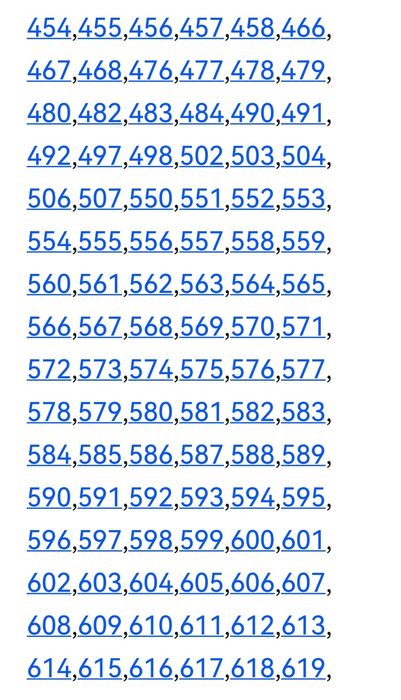401x700 pixels.
Task: Go to link 559
Action: click(304, 242)
